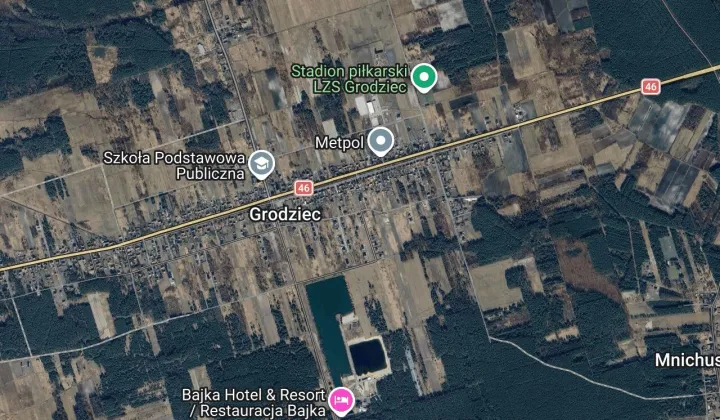Select the Metpol map pin
The width and height of the screenshot is (720, 420).
[x=380, y=141]
